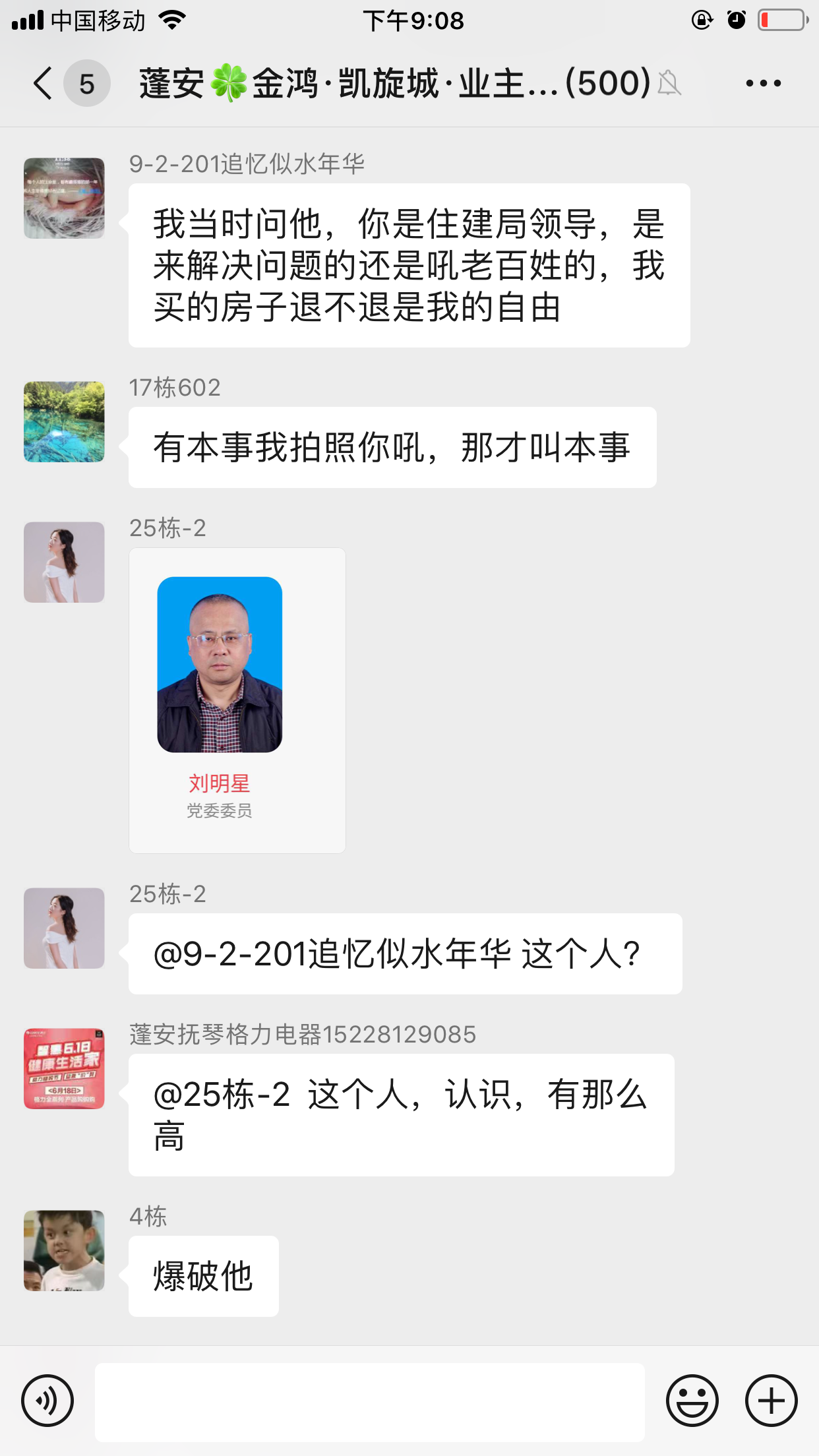Open 4栋 member's avatar profile
Image resolution: width=819 pixels, height=1456 pixels.
[x=64, y=1250]
